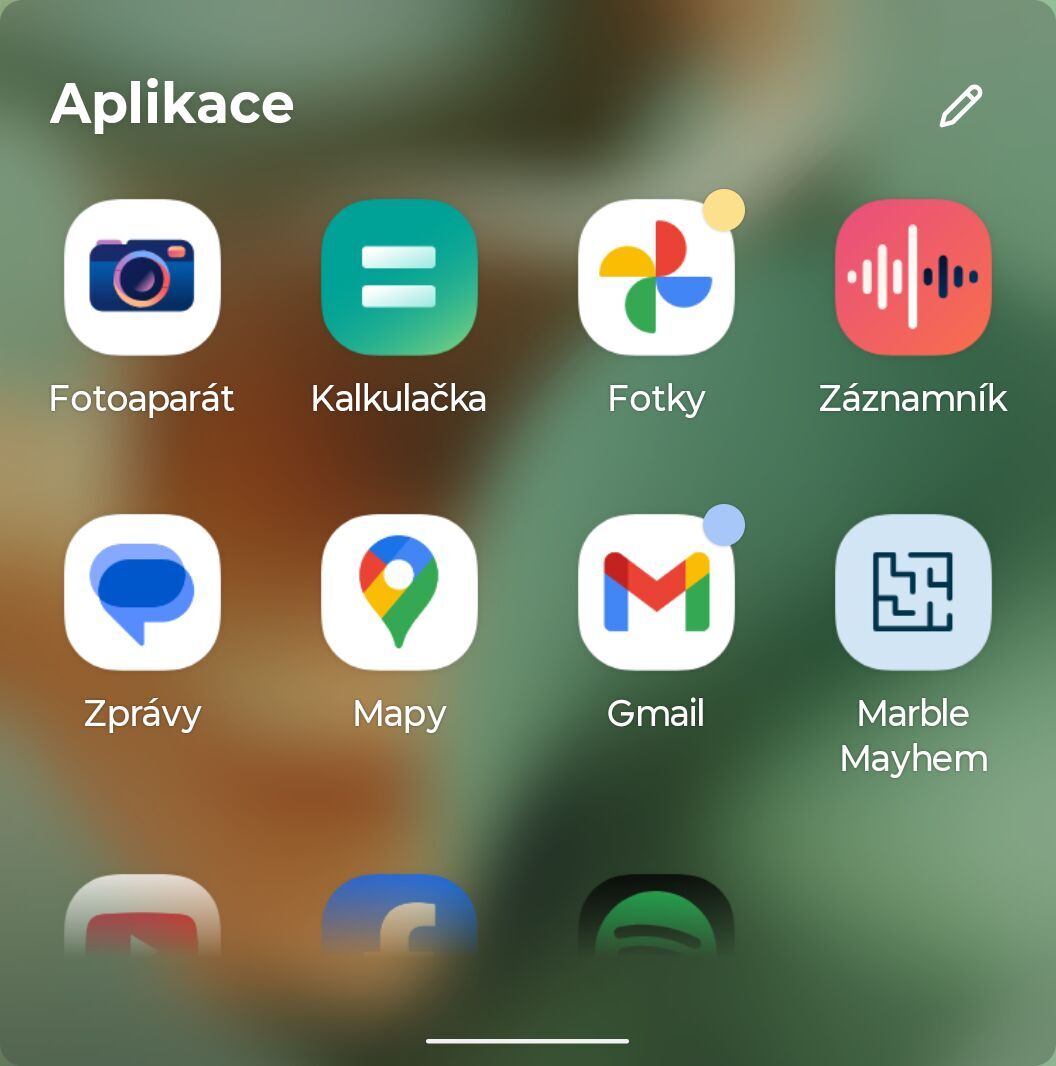Tap the pencil icon to edit the Aplikace folder
This screenshot has width=1056, height=1066.
click(x=960, y=106)
